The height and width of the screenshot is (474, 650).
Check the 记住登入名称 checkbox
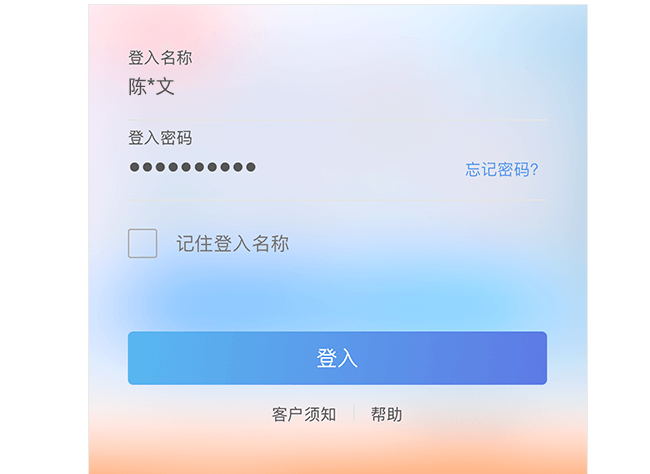point(143,243)
